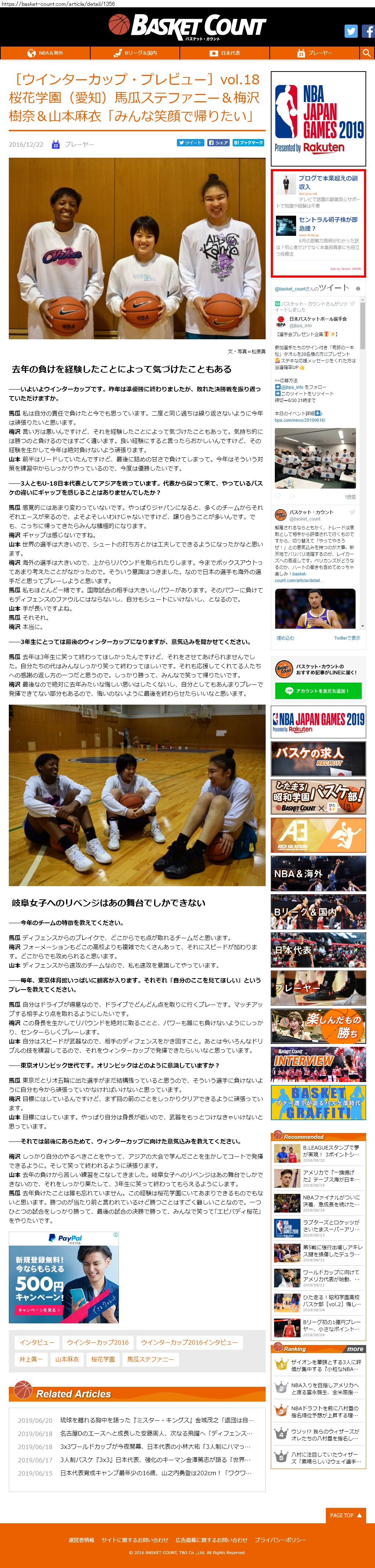Viewport: 375px width, 1568px height.
Task: Share this article via the ツイート button
Action: [190, 142]
